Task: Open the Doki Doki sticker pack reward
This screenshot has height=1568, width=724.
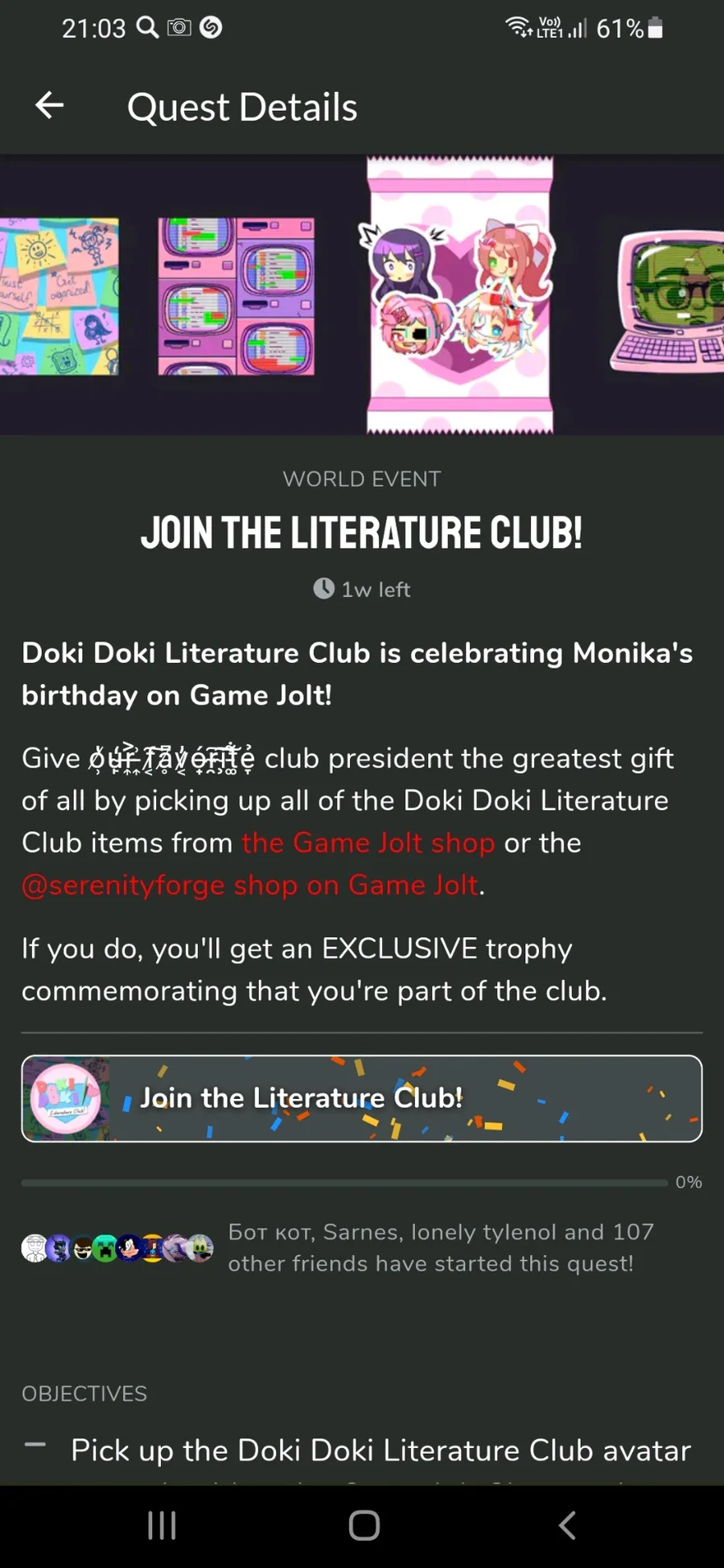Action: click(460, 295)
